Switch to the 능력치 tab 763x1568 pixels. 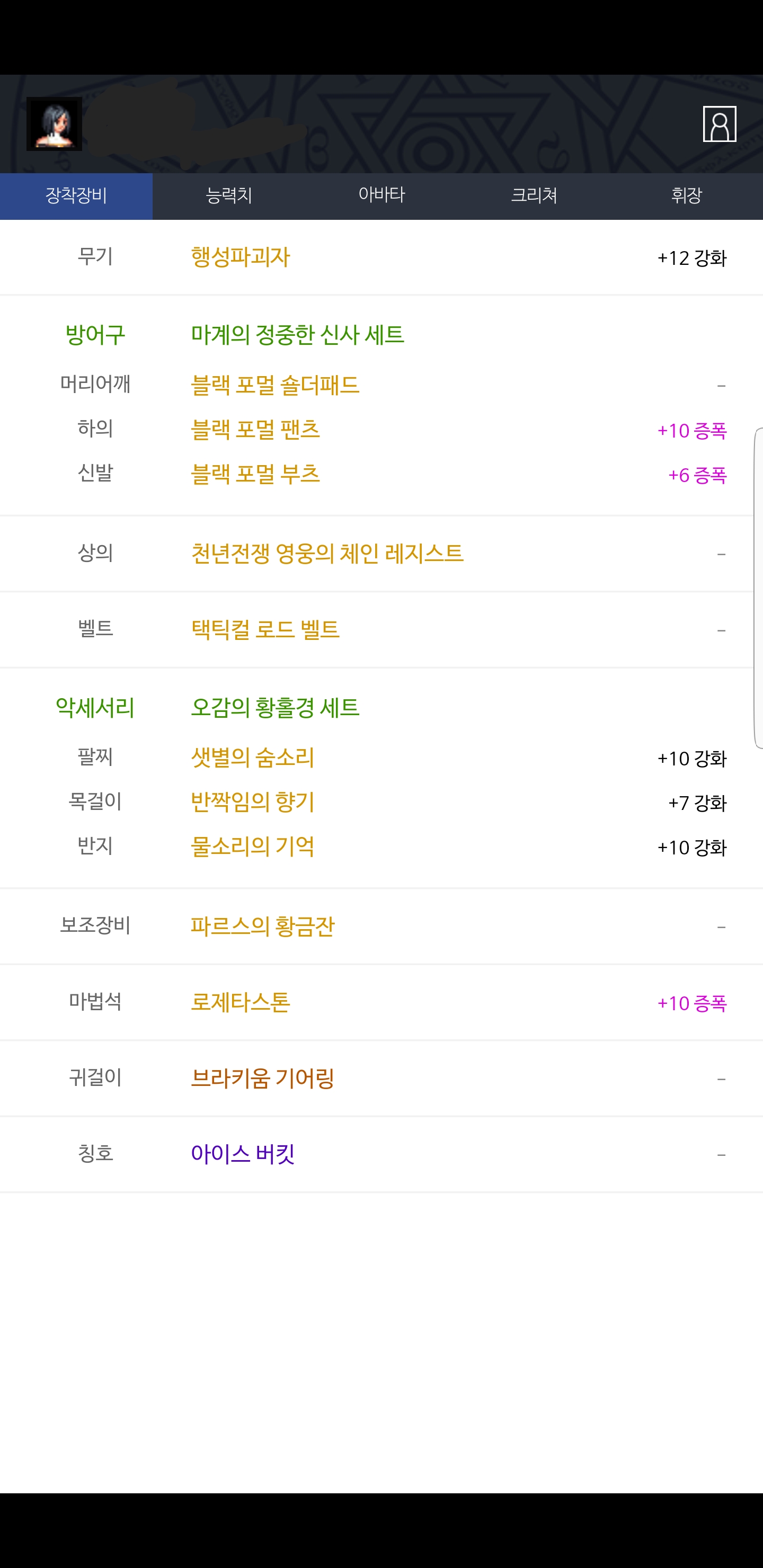click(x=229, y=196)
